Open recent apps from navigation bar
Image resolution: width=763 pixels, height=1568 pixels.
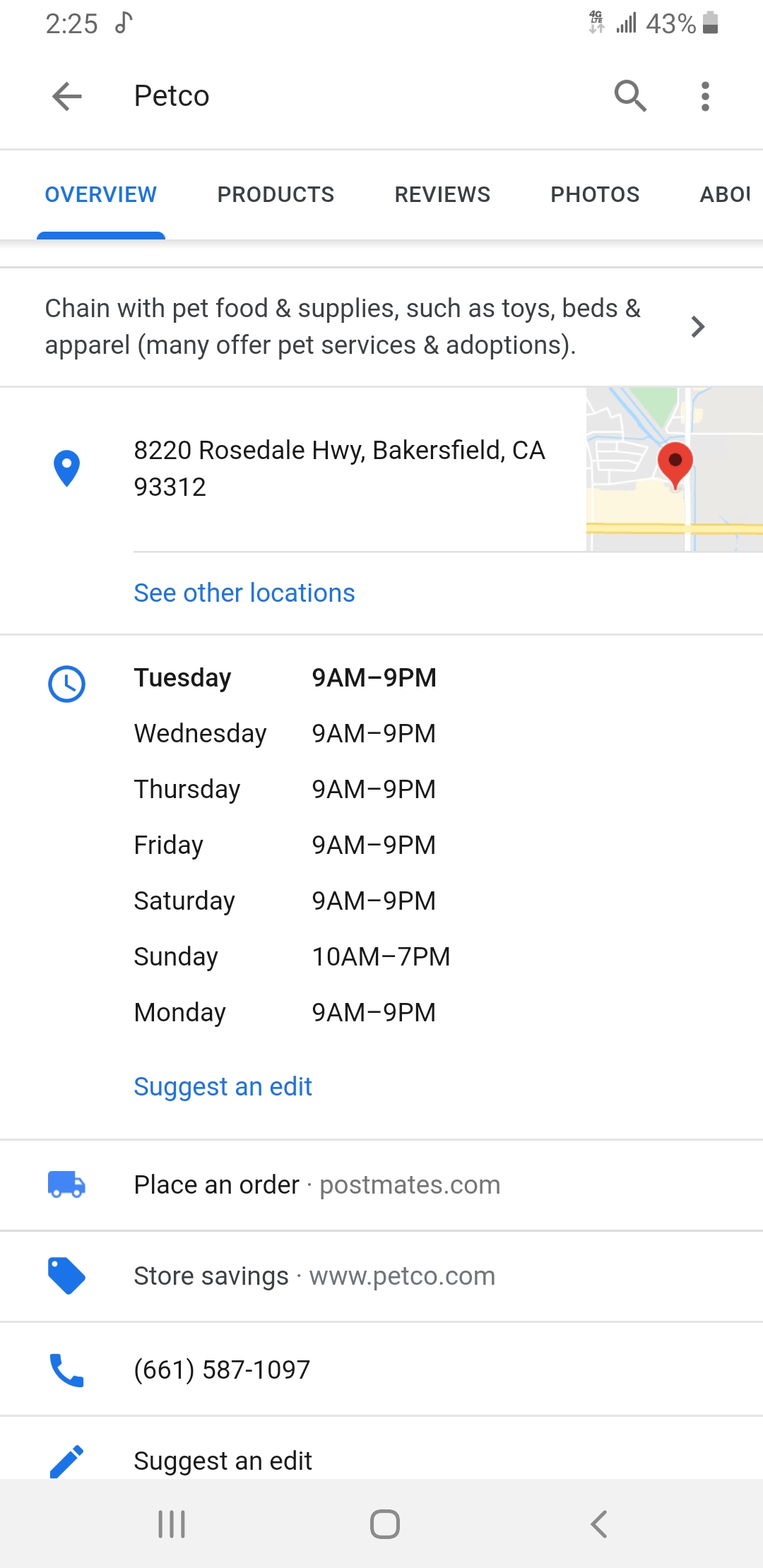coord(172,1524)
